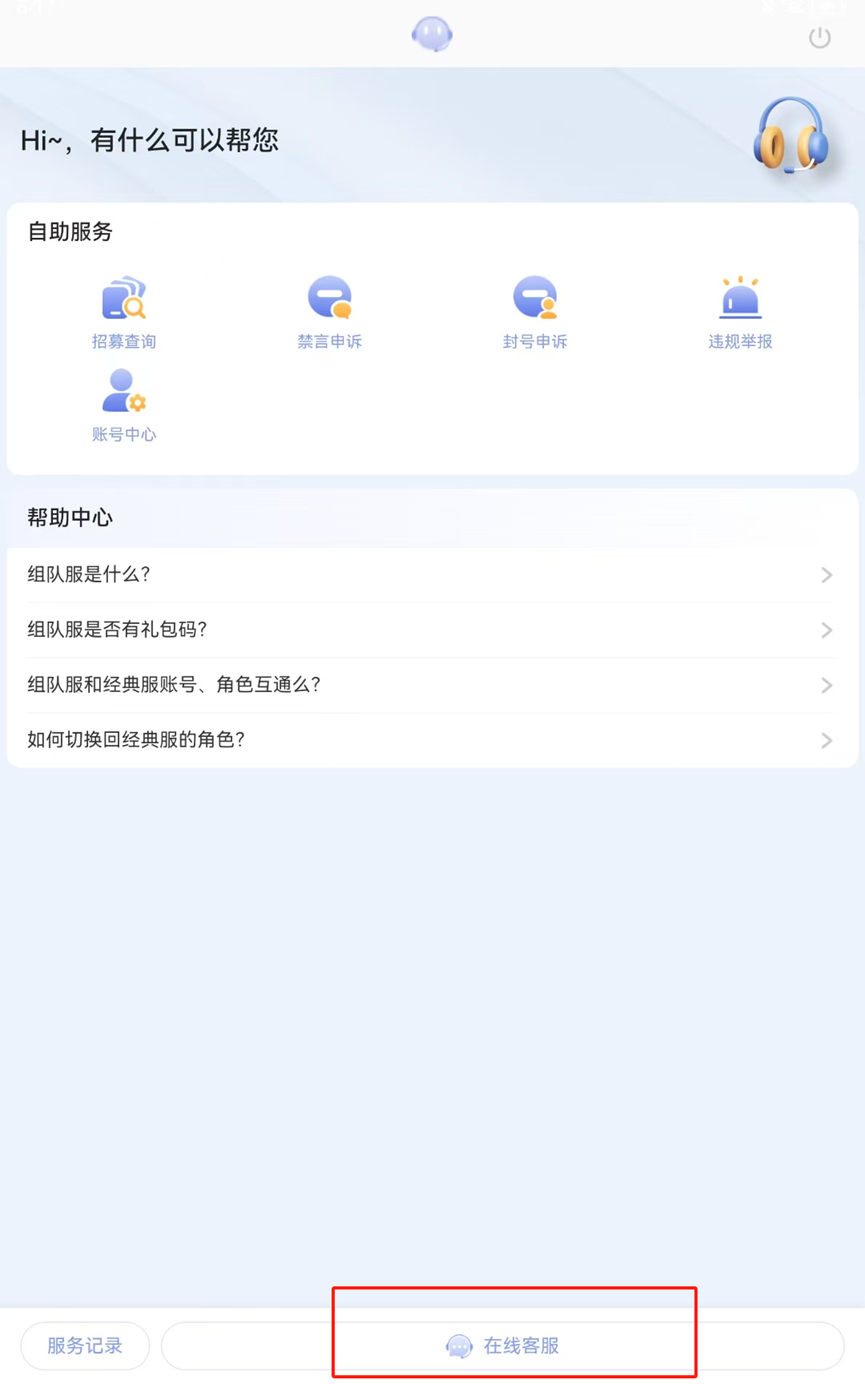Open 禁言申诉 appeal
865x1384 pixels.
pyautogui.click(x=329, y=312)
